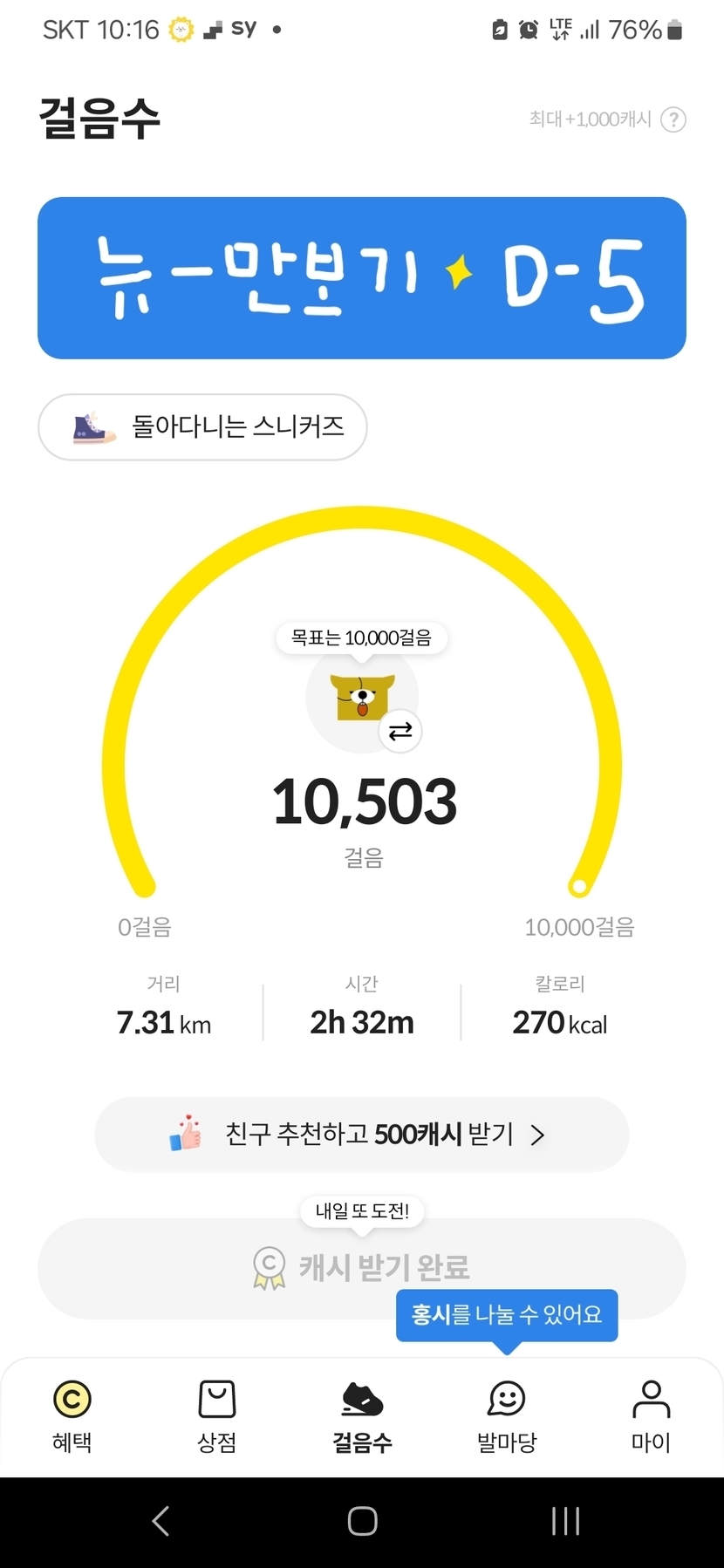724x1568 pixels.
Task: Open the 뉴-만보기 D-5 banner
Action: click(x=361, y=278)
